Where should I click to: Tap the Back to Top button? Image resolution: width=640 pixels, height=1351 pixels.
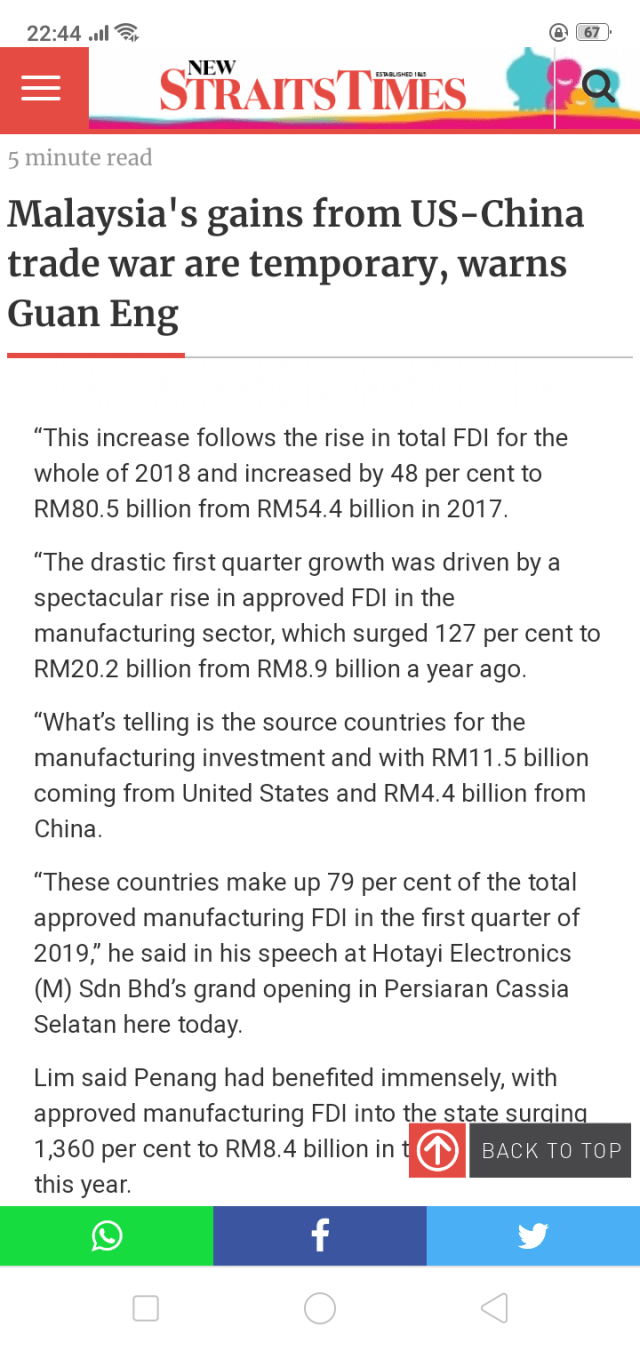click(520, 1150)
